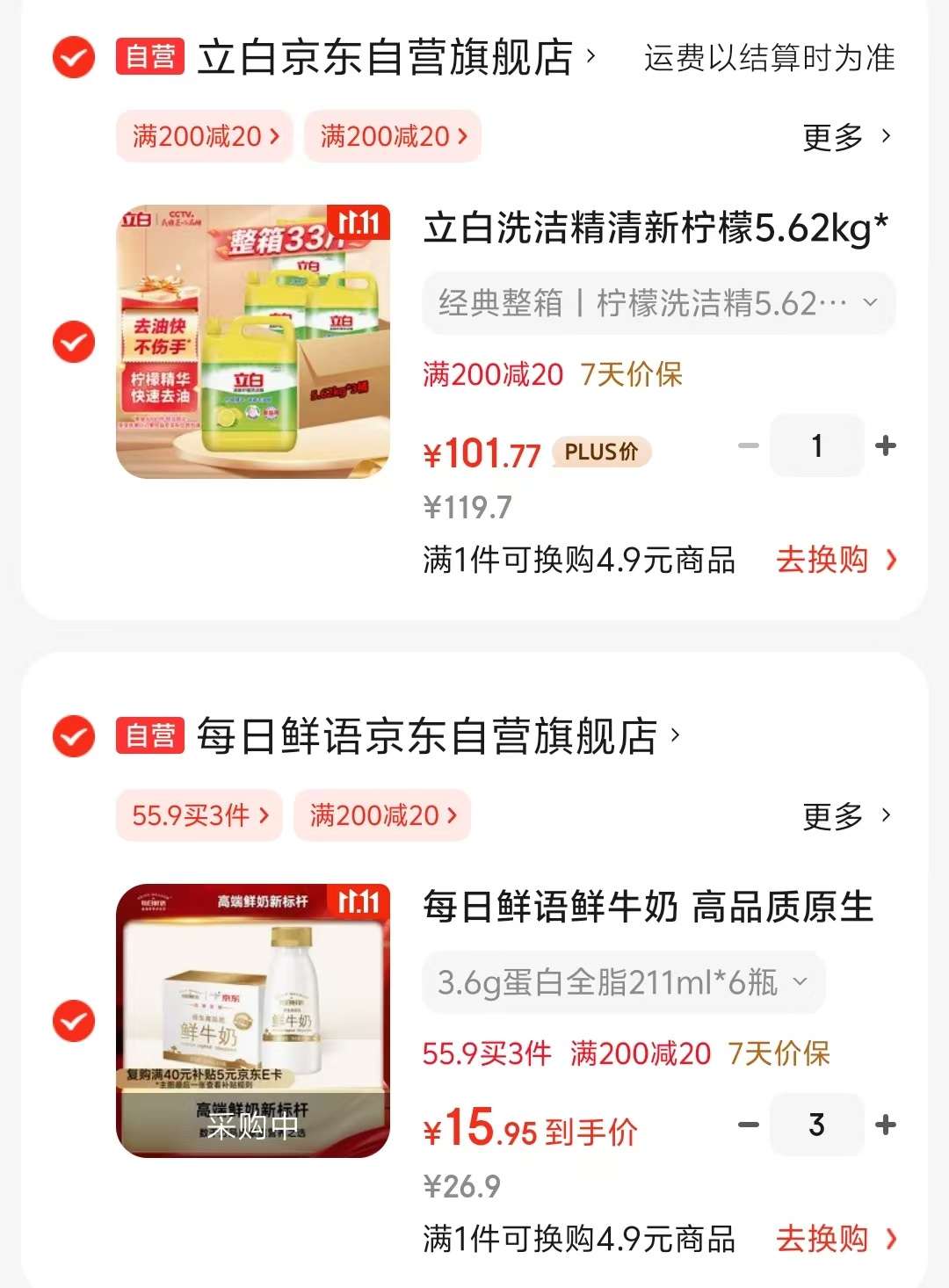Open the 55.9买3件 promotion chip

(199, 815)
